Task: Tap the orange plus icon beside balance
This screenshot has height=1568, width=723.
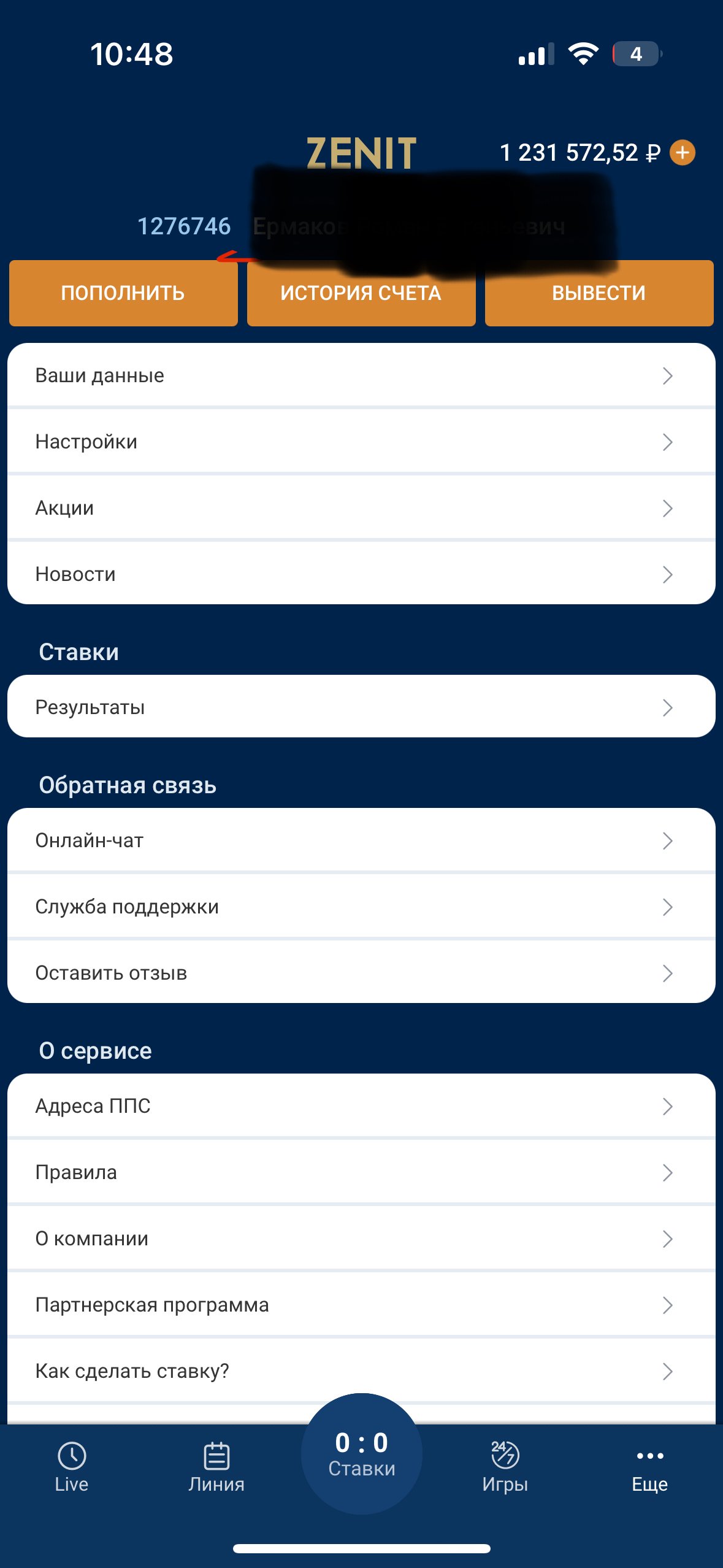Action: tap(682, 152)
